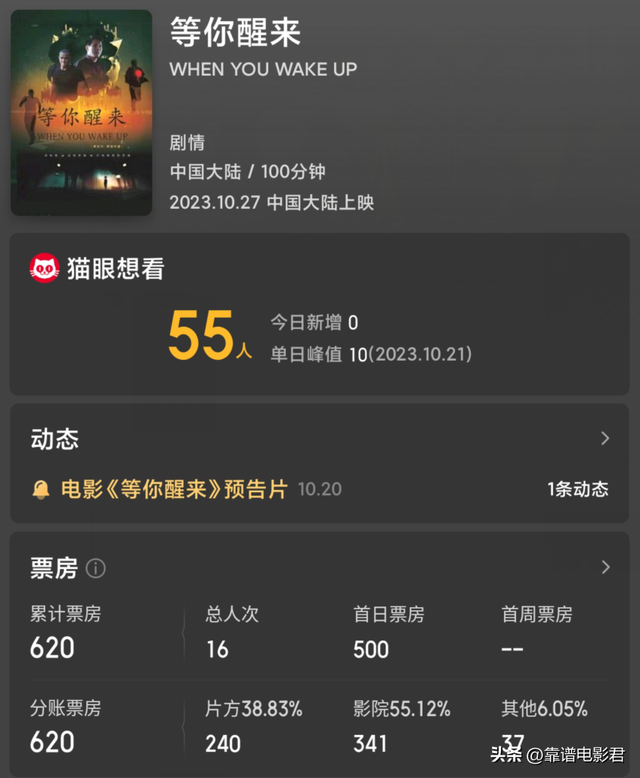Screen dimensions: 640x778
Task: Expand the 动态 section chevron
Action: (x=605, y=438)
